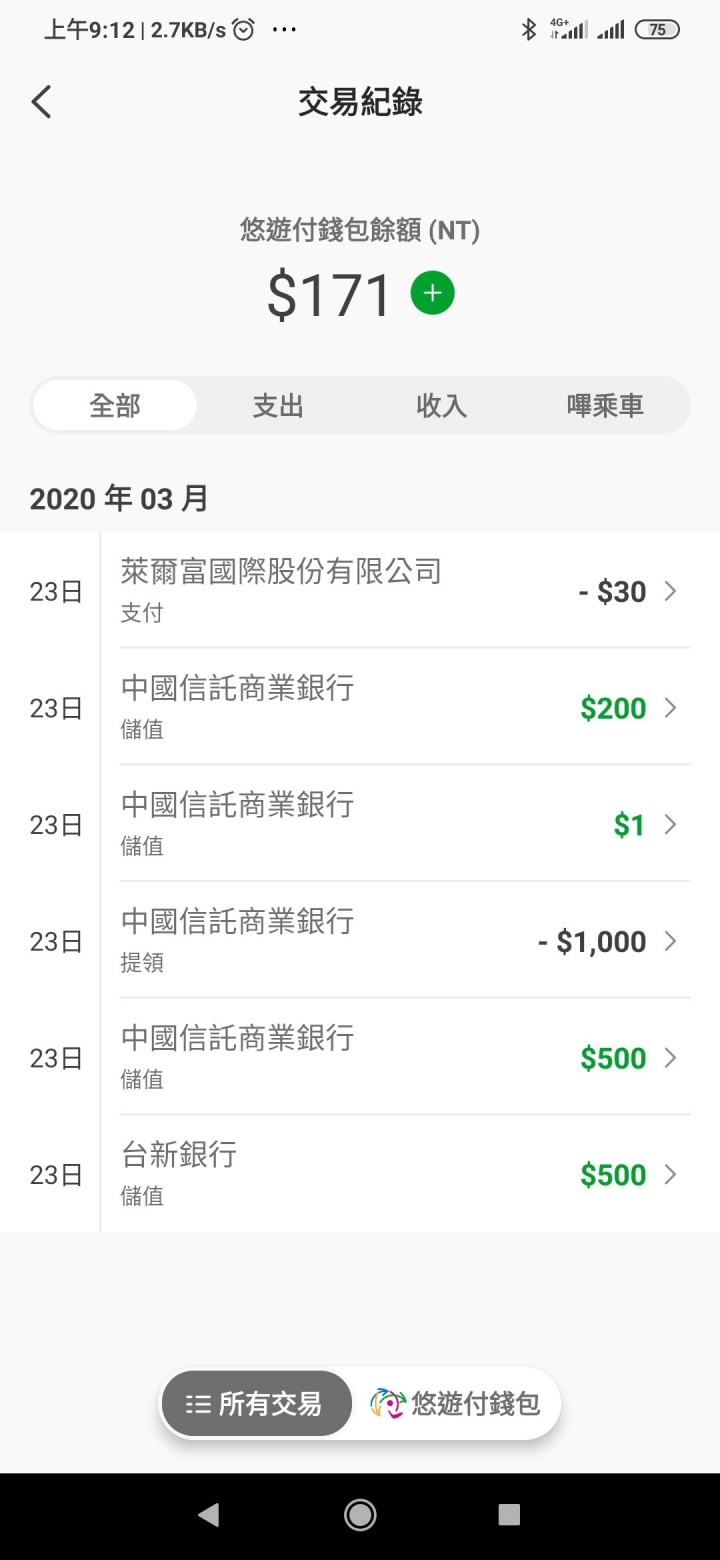View the 中國信託商業銀行 $1 top-up

(x=360, y=825)
